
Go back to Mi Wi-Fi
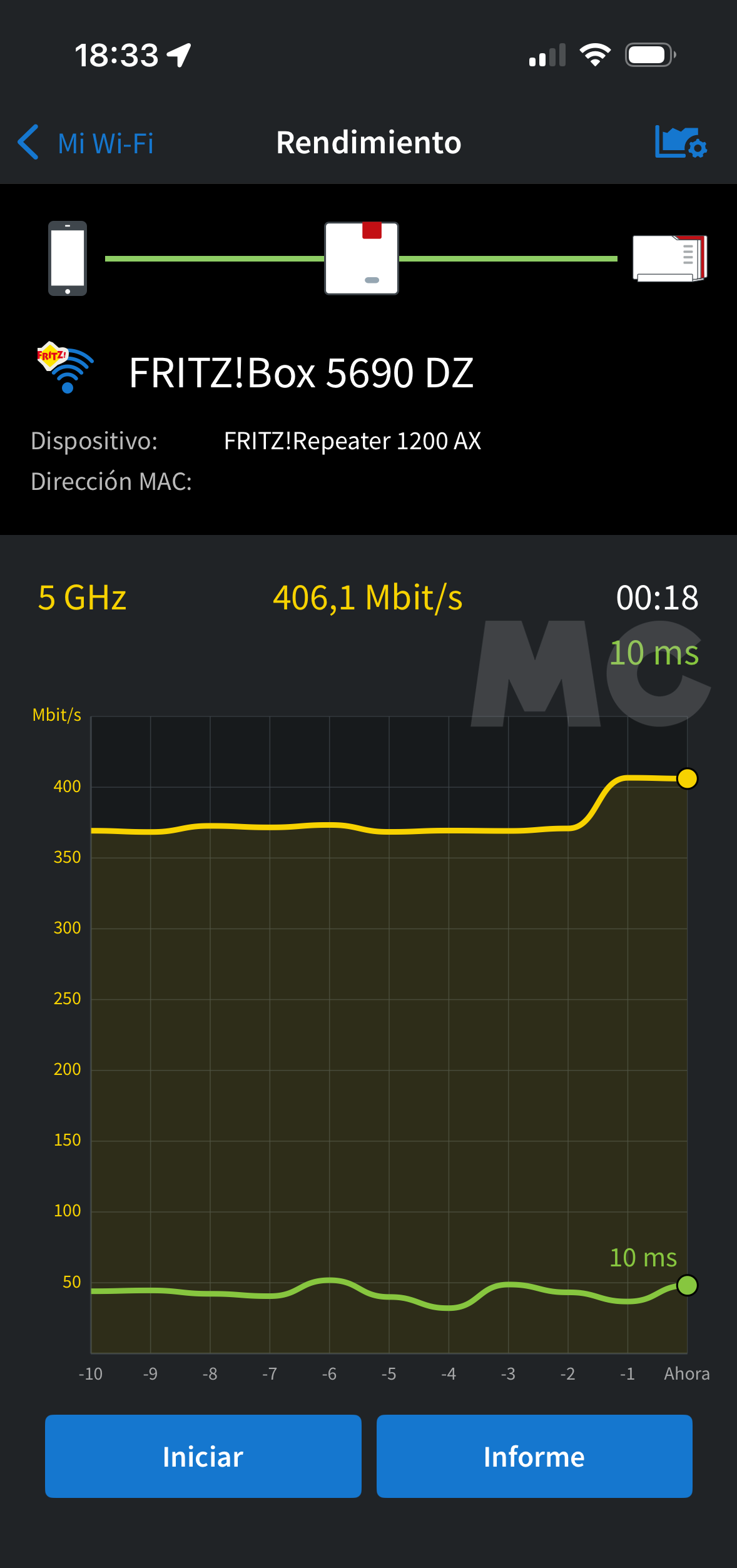click(86, 143)
